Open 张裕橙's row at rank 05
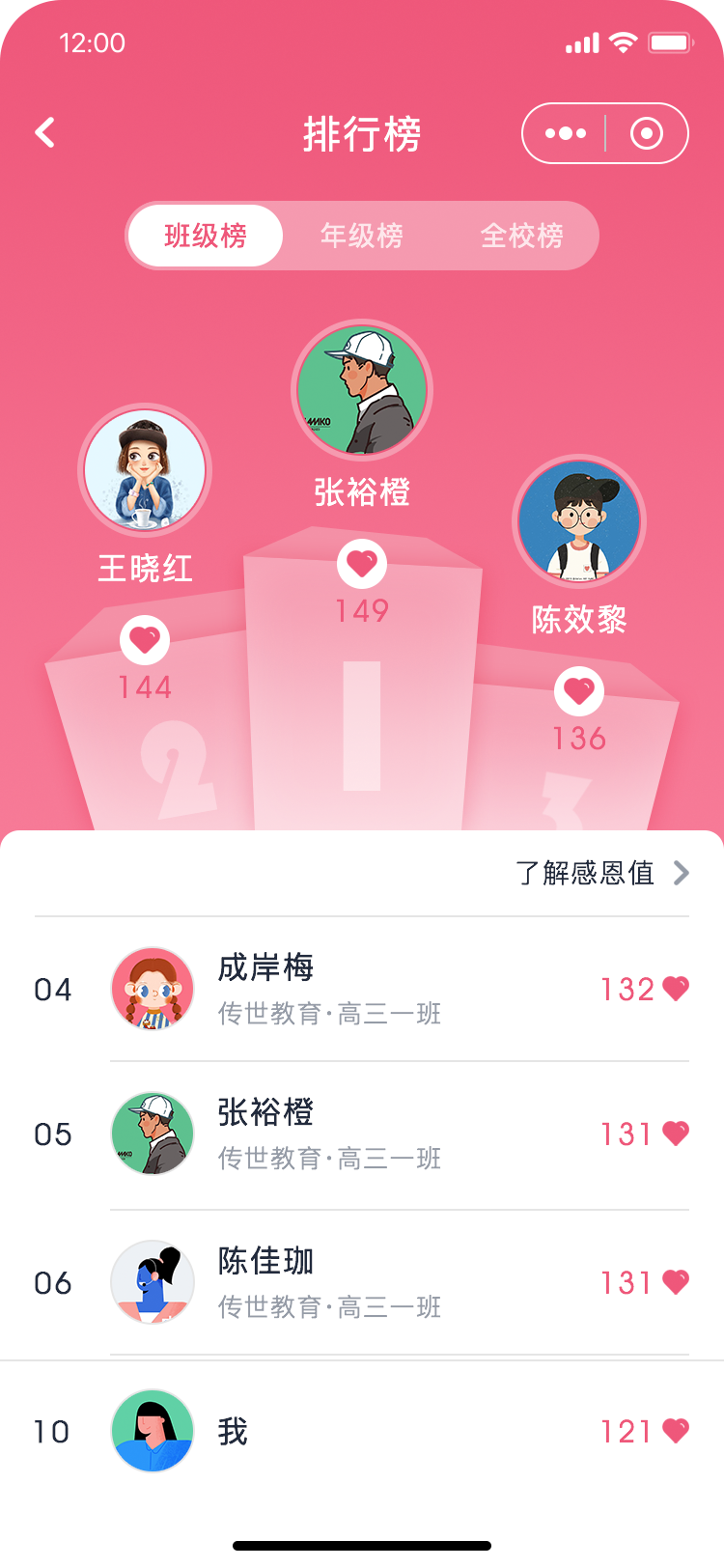The height and width of the screenshot is (1568, 724). 362,1134
